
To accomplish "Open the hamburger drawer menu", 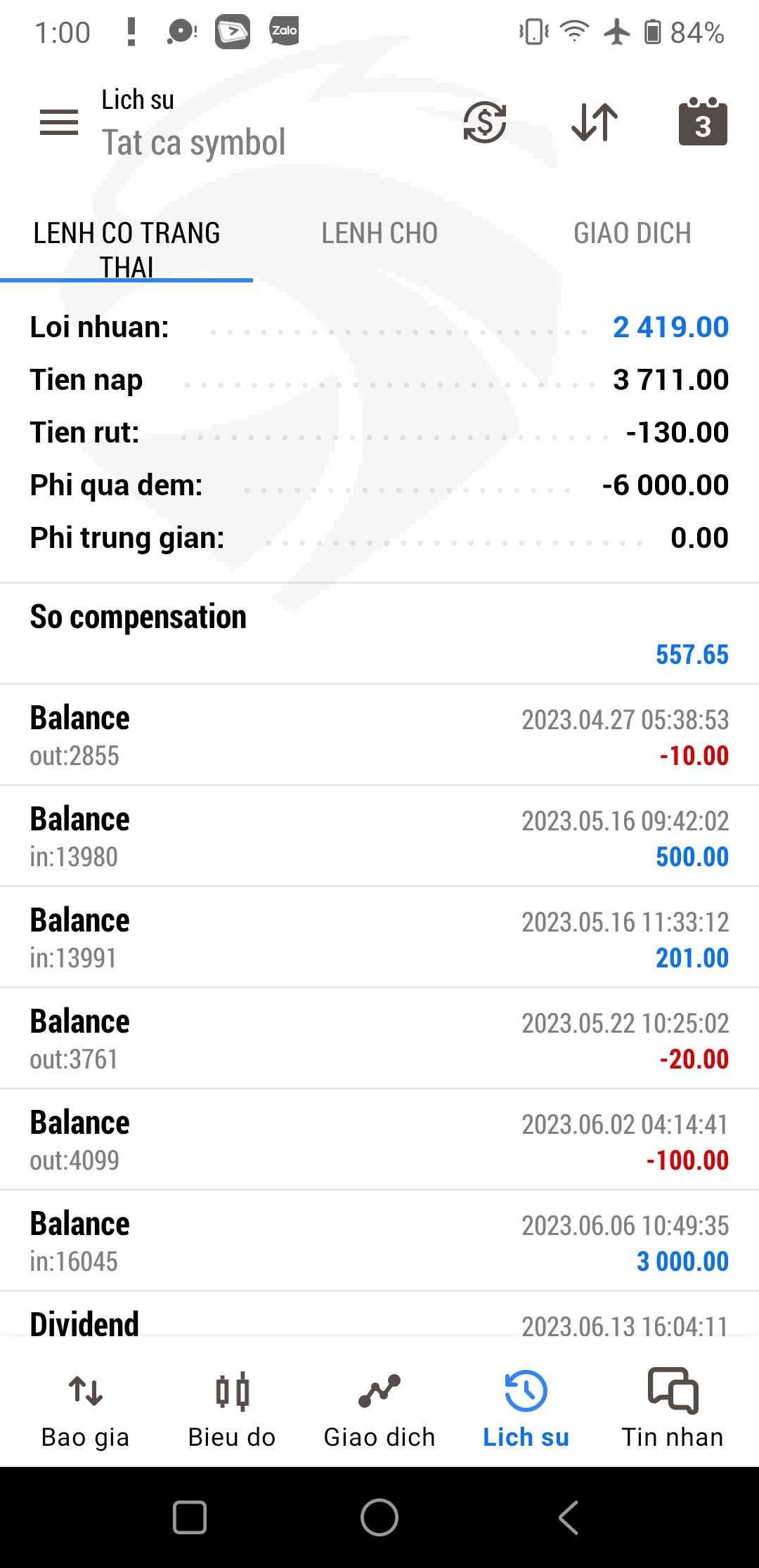I will tap(59, 122).
